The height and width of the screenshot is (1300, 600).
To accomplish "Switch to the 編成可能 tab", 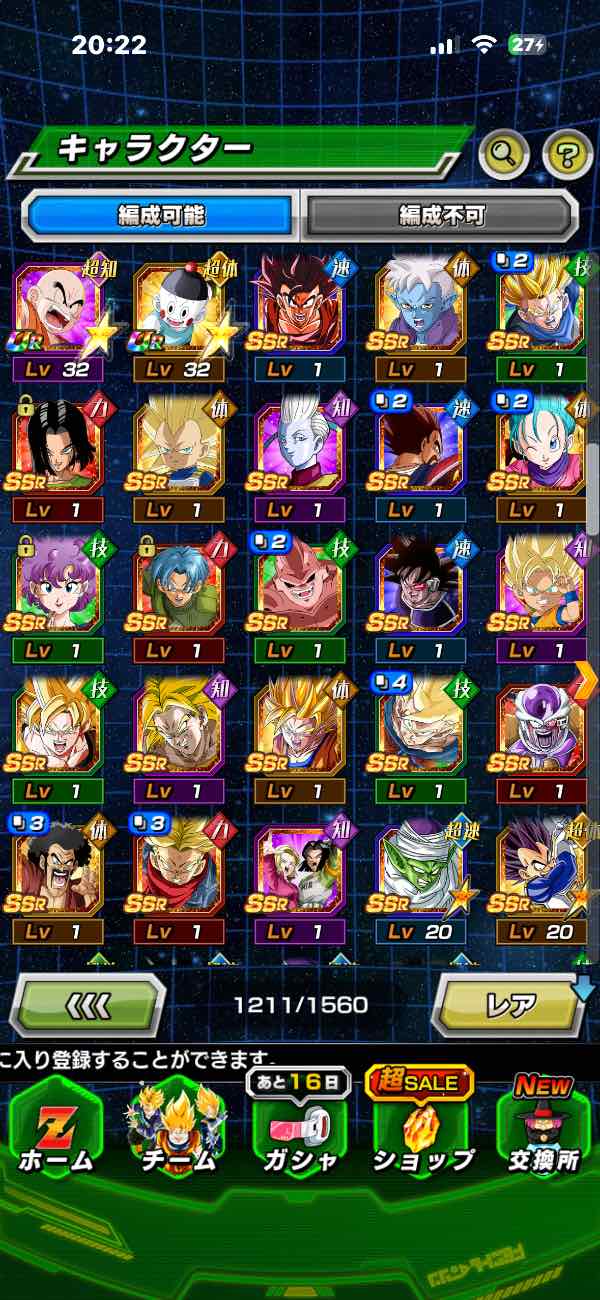I will (161, 215).
